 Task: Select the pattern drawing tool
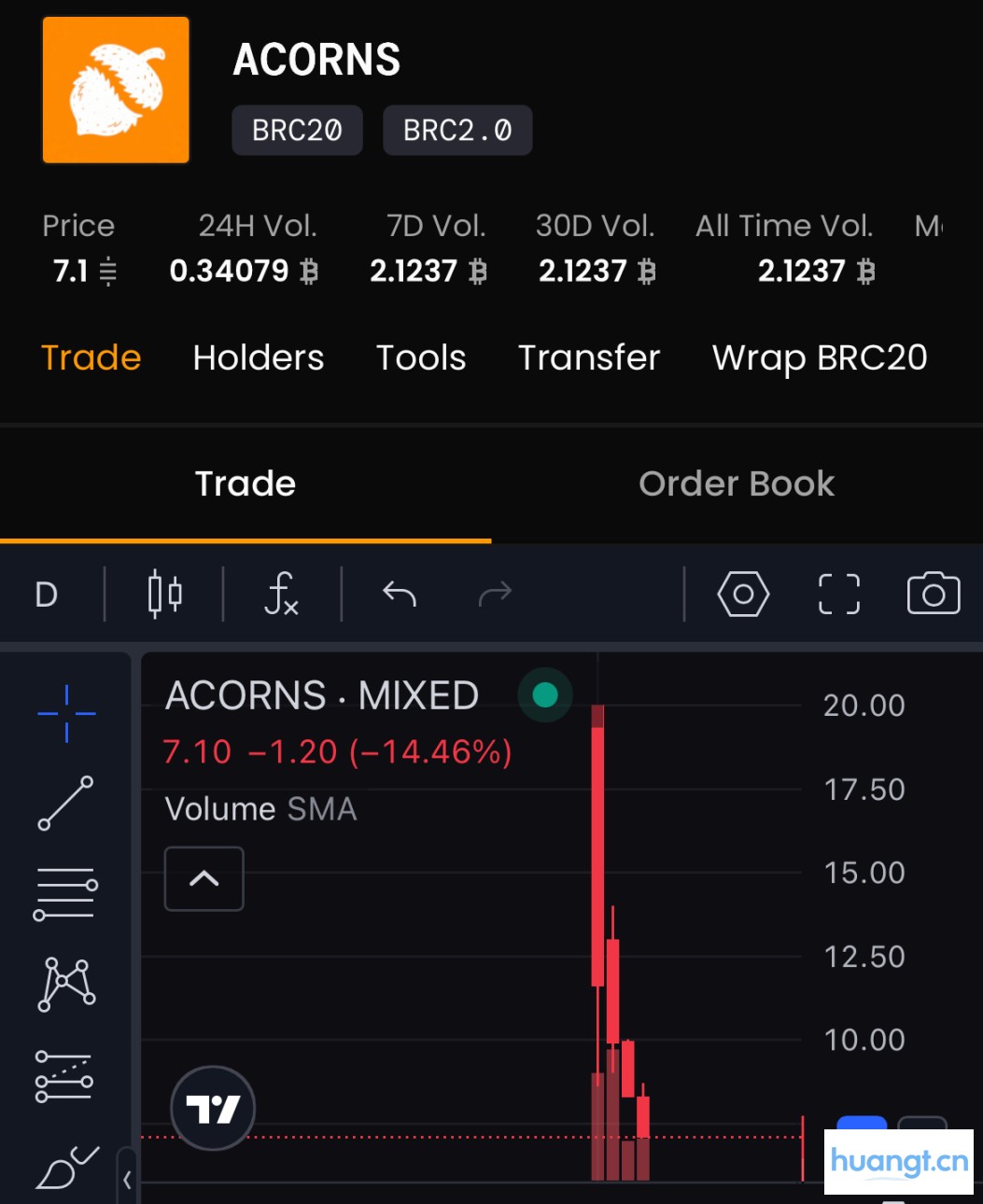coord(65,985)
